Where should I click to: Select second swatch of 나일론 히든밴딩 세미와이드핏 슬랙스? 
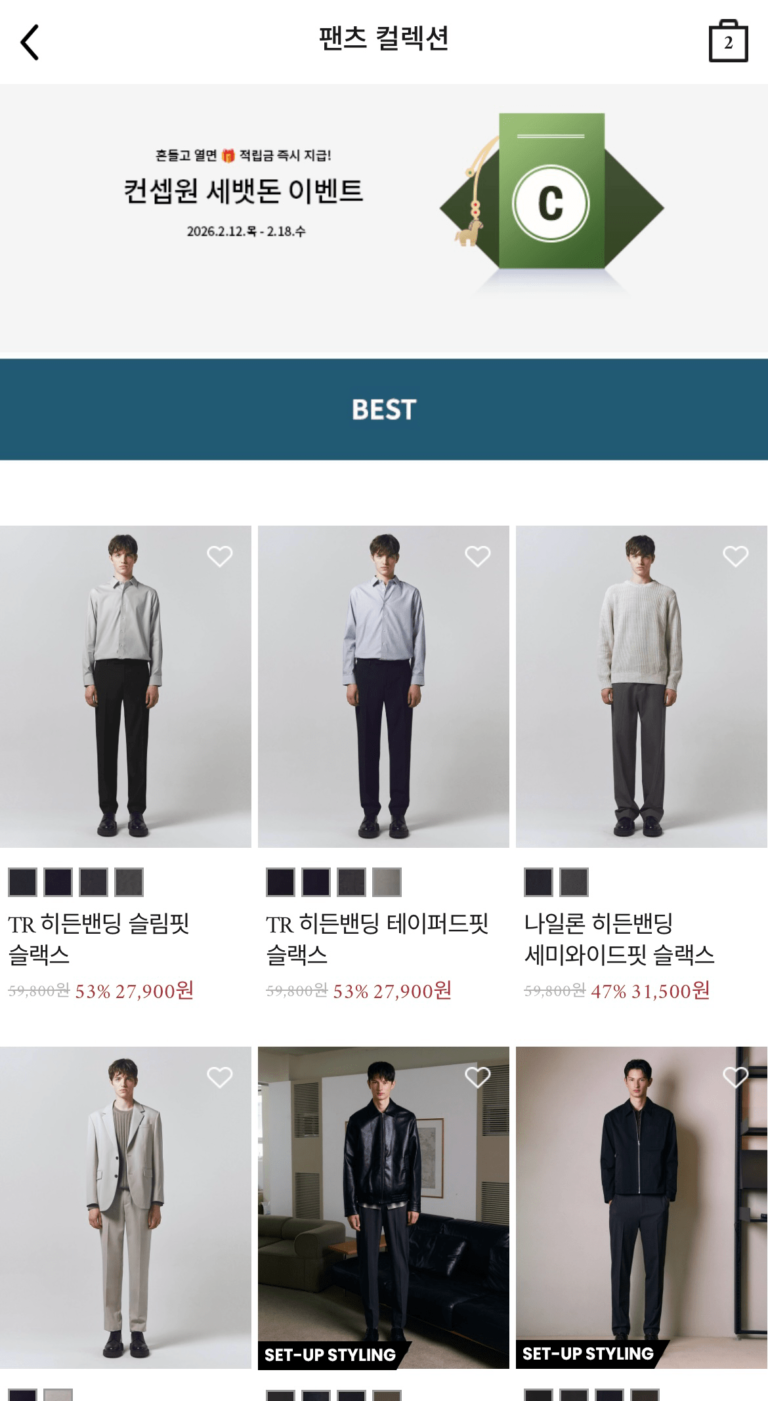574,882
